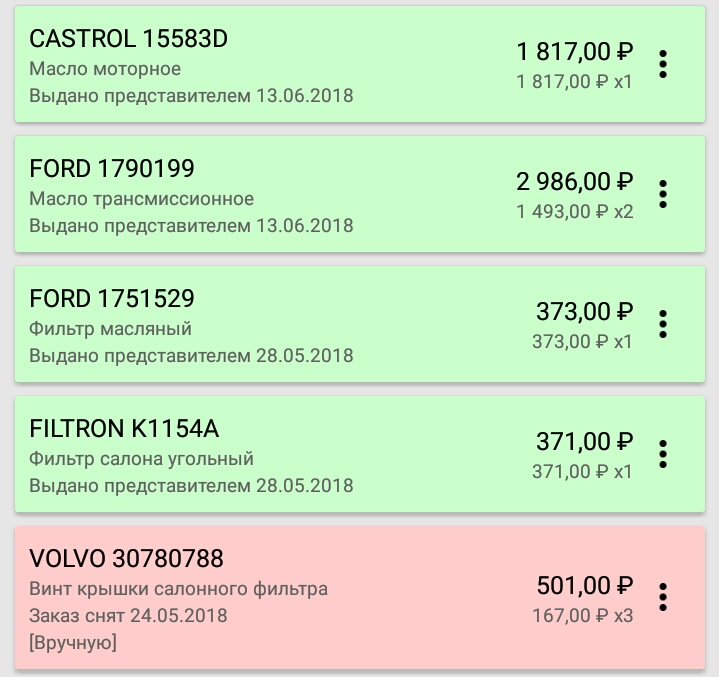The width and height of the screenshot is (719, 677).
Task: Open overflow menu for VOLVO 30780788
Action: (x=663, y=597)
